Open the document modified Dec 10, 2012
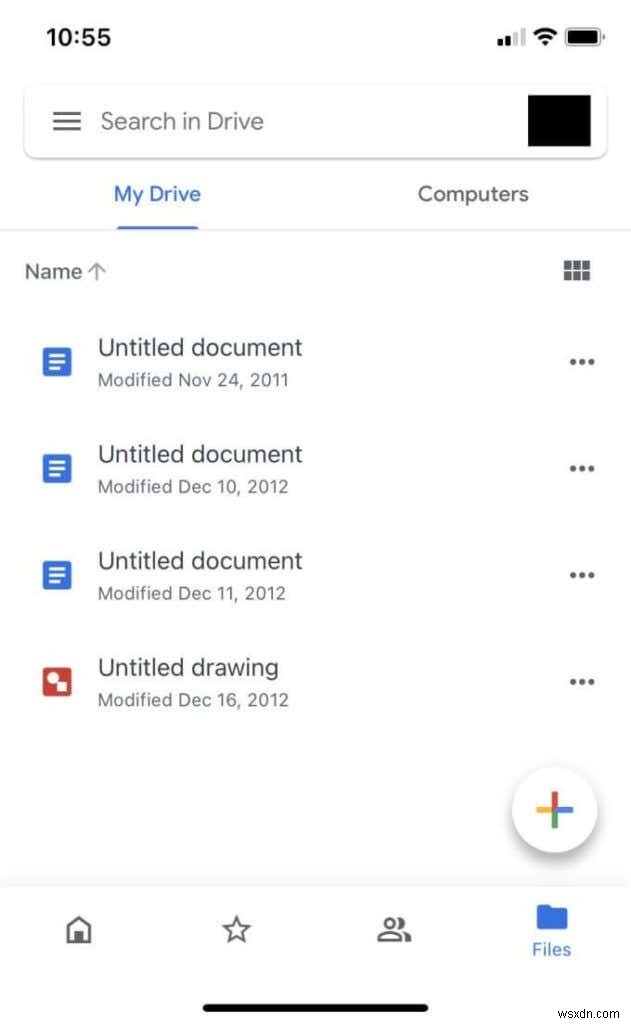This screenshot has width=631, height=1024. point(200,468)
